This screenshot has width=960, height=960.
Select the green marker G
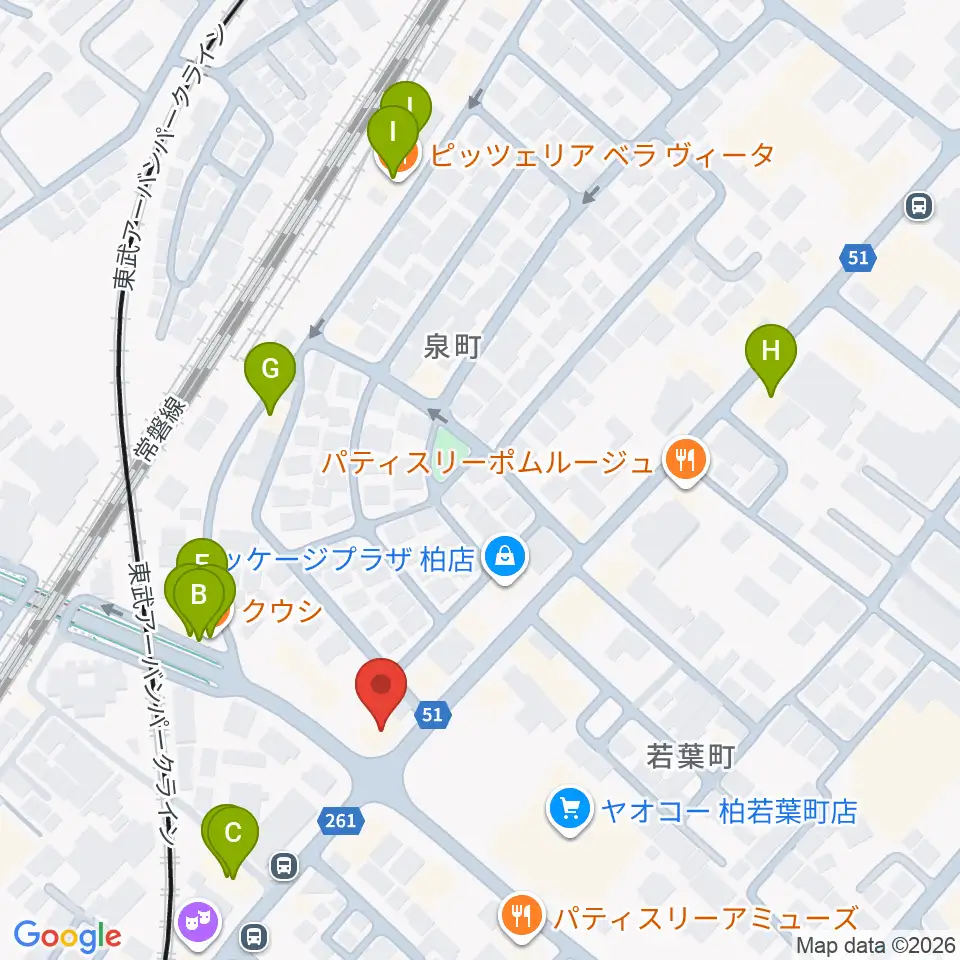coord(270,376)
